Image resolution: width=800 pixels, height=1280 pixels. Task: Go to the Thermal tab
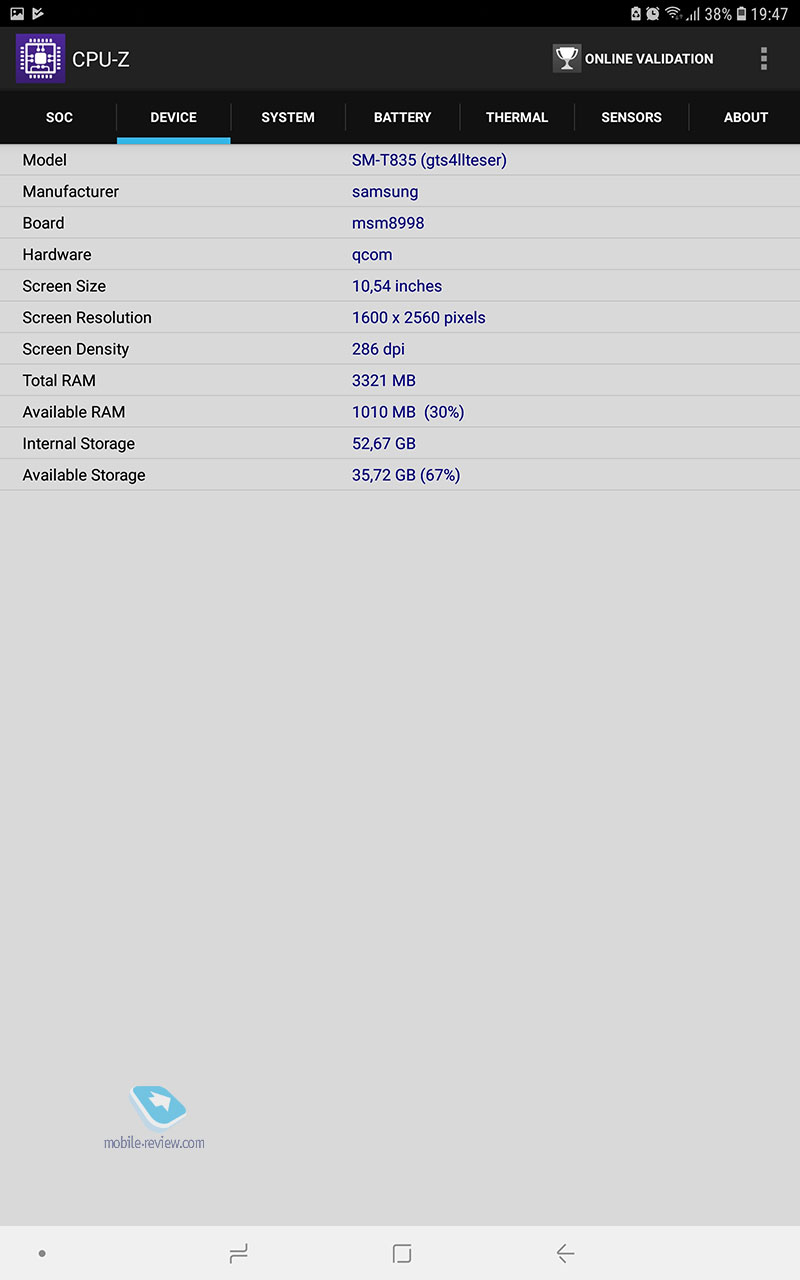[x=517, y=118]
